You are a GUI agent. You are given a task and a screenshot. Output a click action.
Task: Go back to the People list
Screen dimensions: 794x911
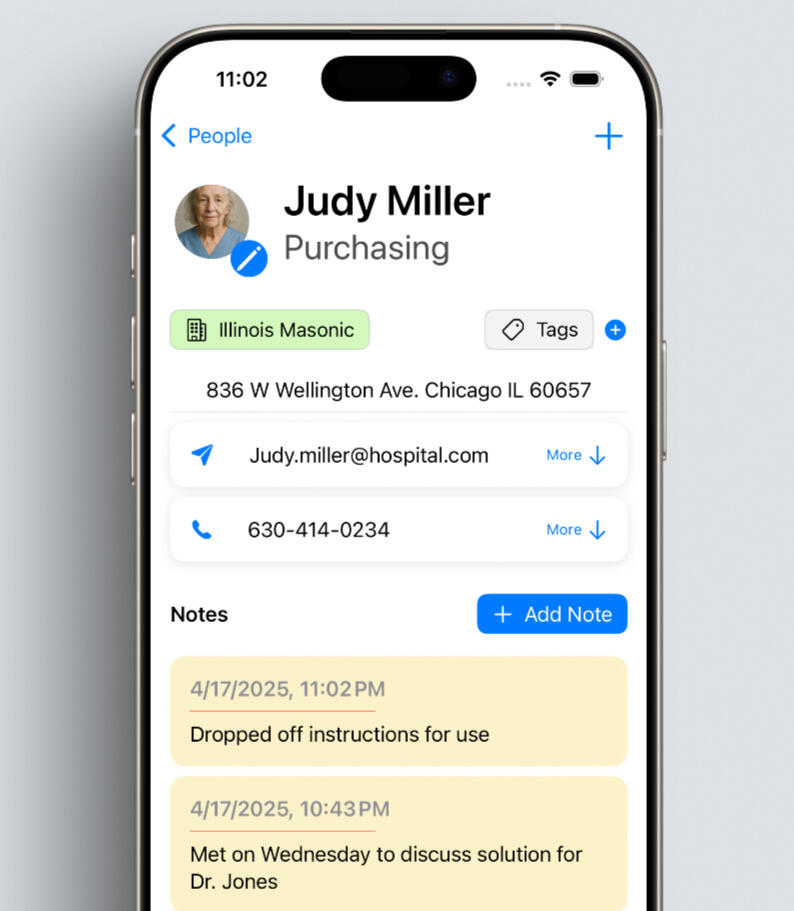coord(207,136)
